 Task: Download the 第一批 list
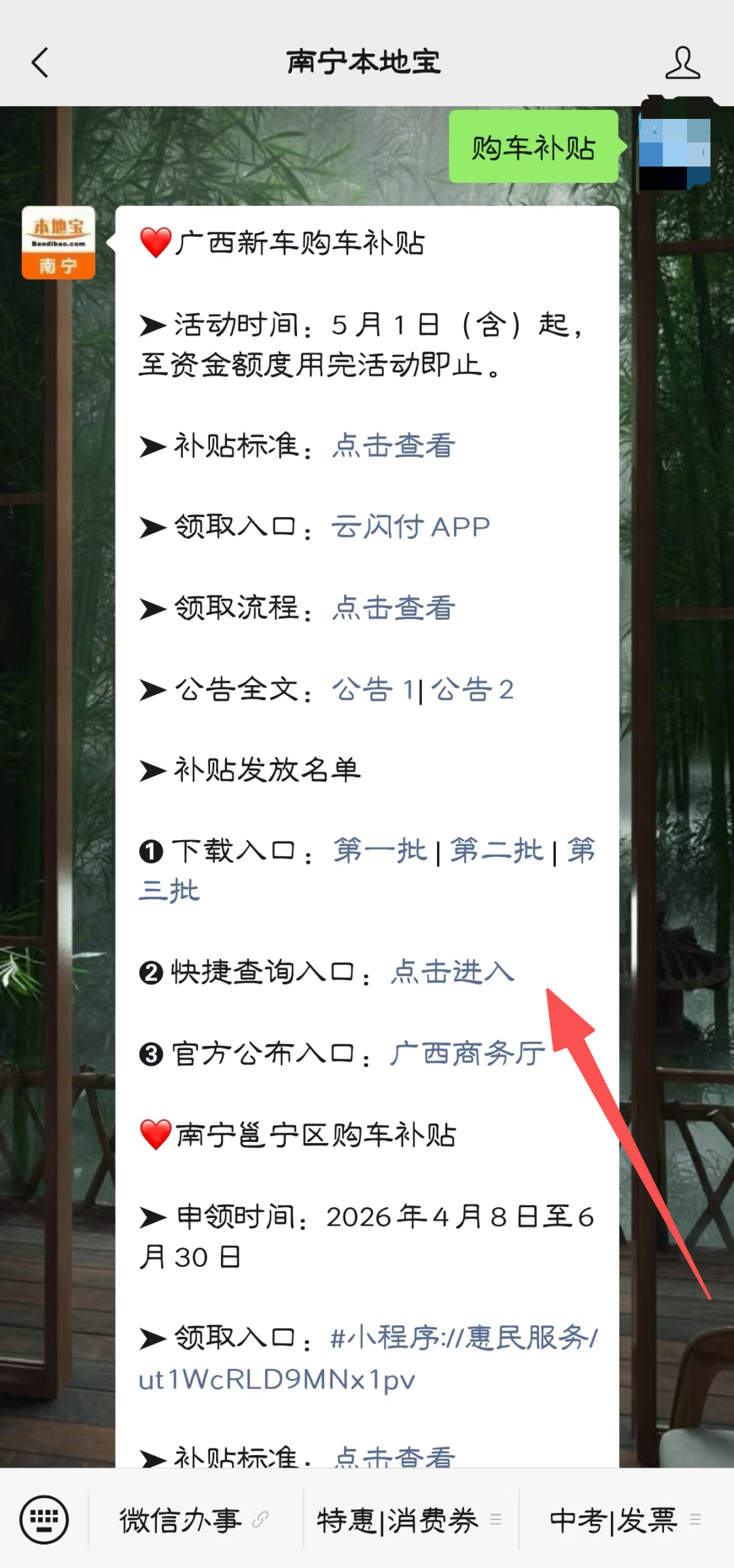380,850
